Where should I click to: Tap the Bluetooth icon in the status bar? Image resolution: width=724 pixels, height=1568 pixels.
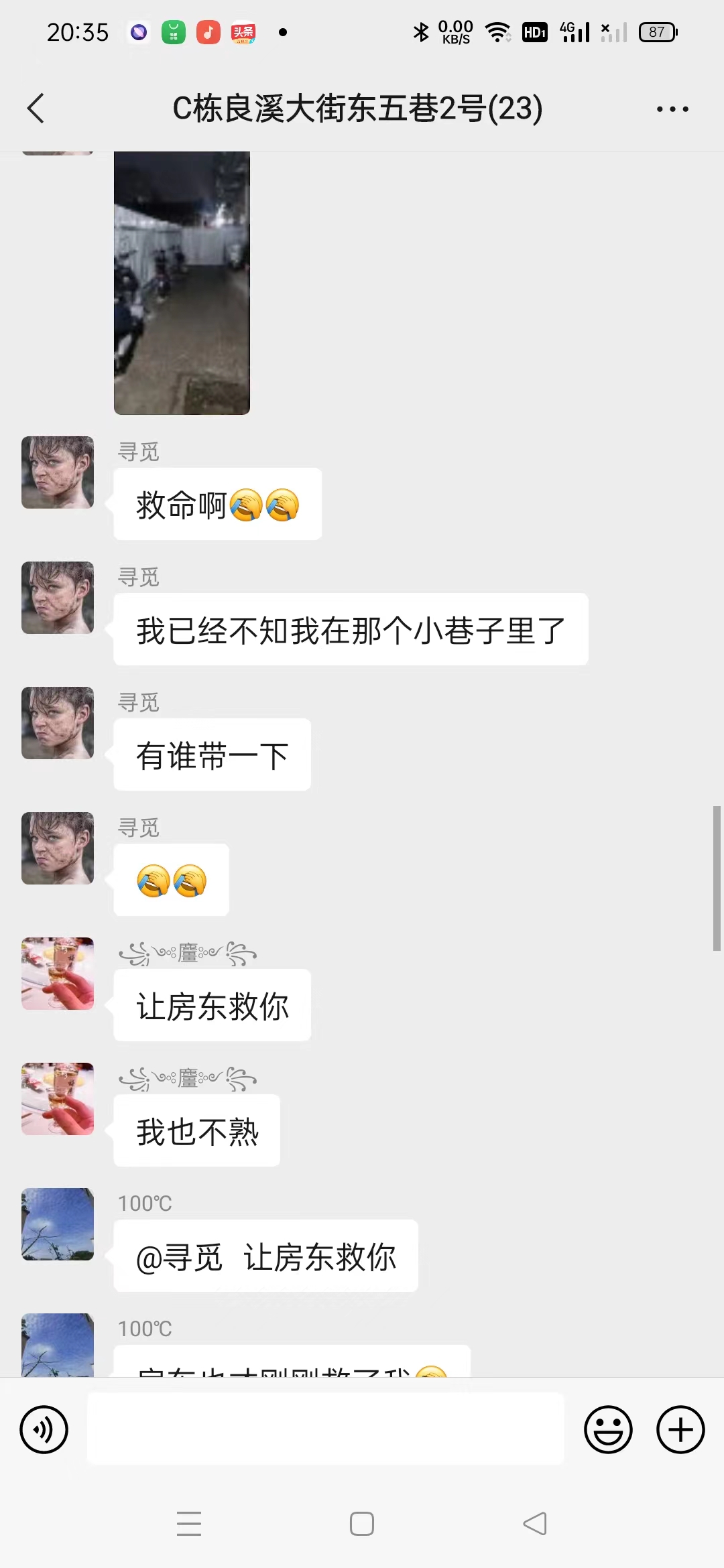click(421, 31)
